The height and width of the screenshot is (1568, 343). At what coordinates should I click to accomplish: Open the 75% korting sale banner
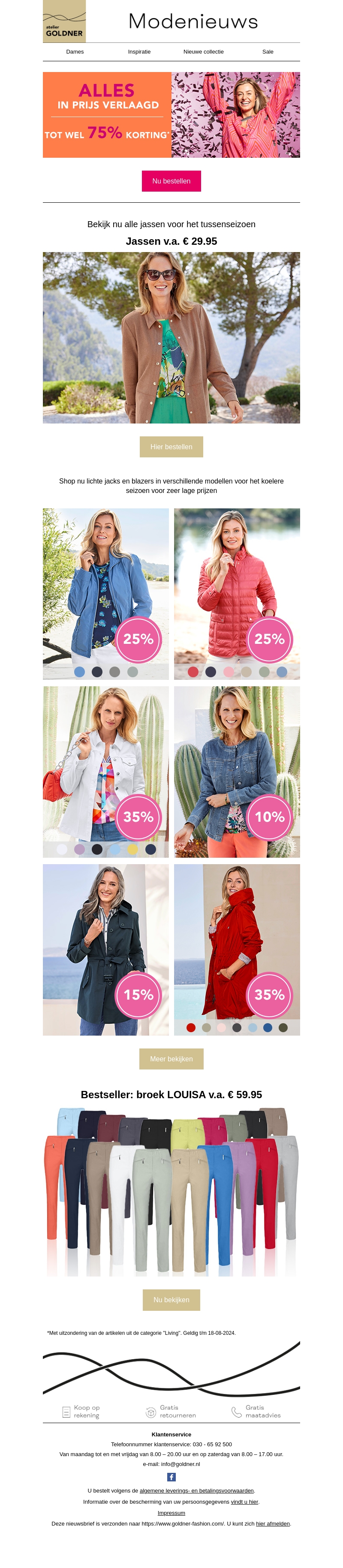point(171,115)
